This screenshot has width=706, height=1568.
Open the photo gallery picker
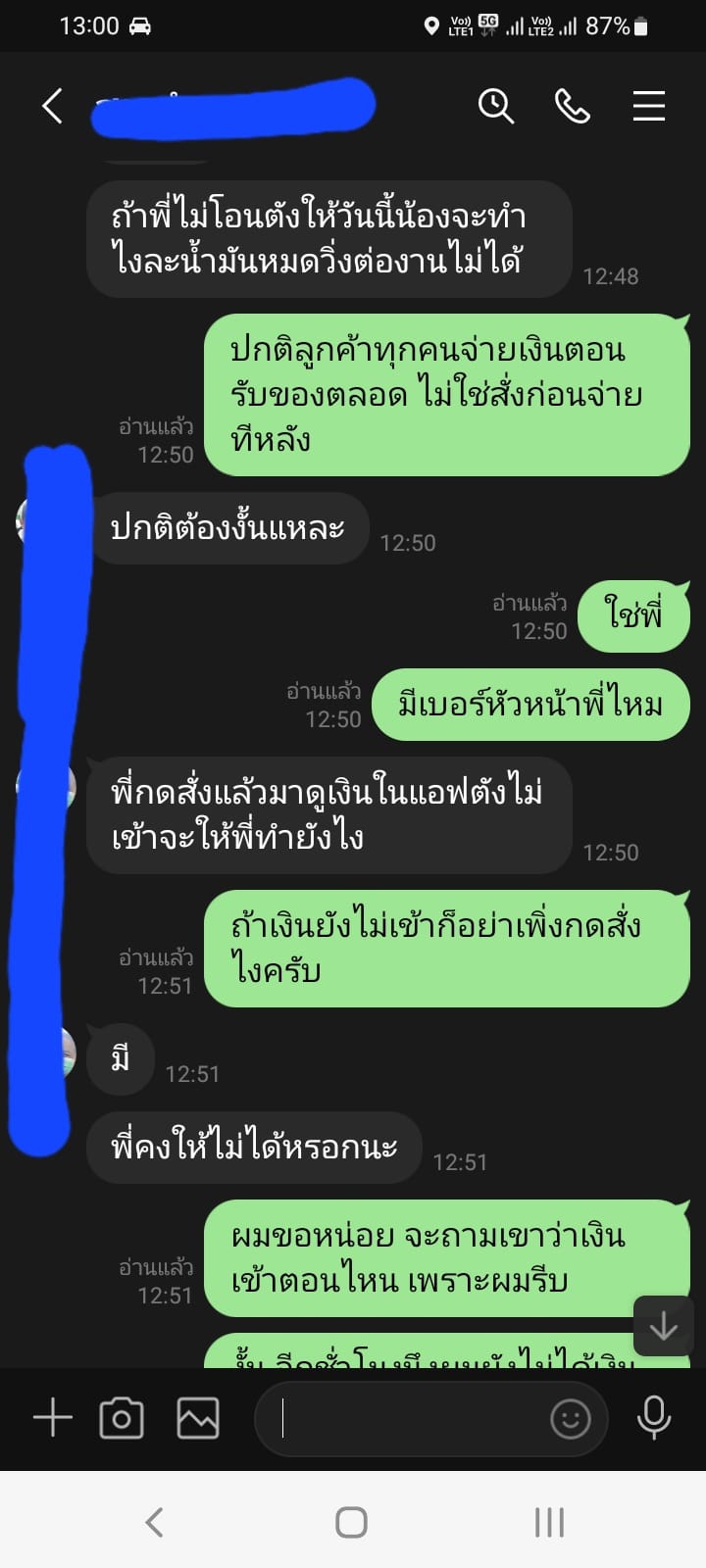[197, 1418]
